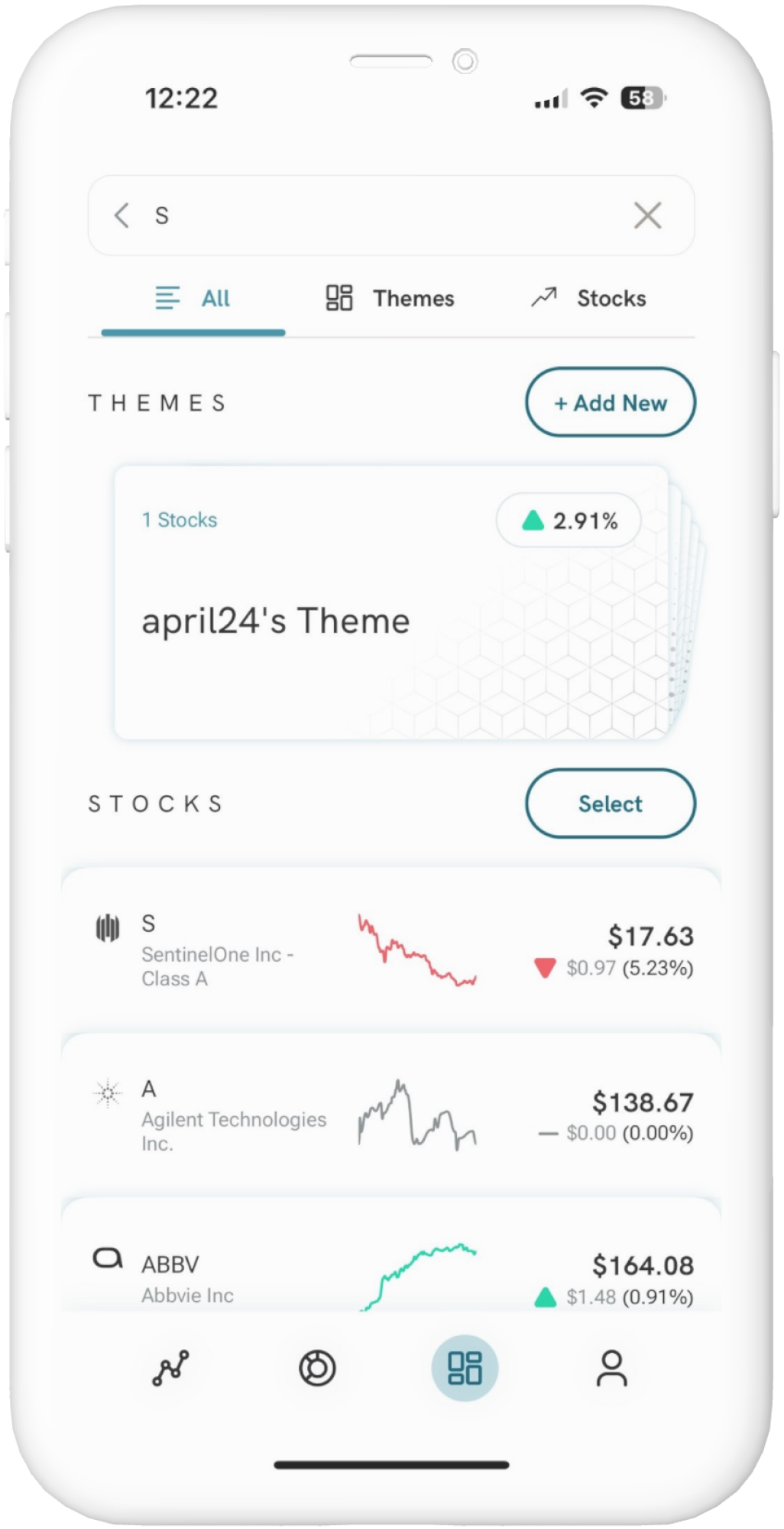Tap the SentinelOne price sparkline chart
Screen dimensions: 784x1529
coord(417,950)
